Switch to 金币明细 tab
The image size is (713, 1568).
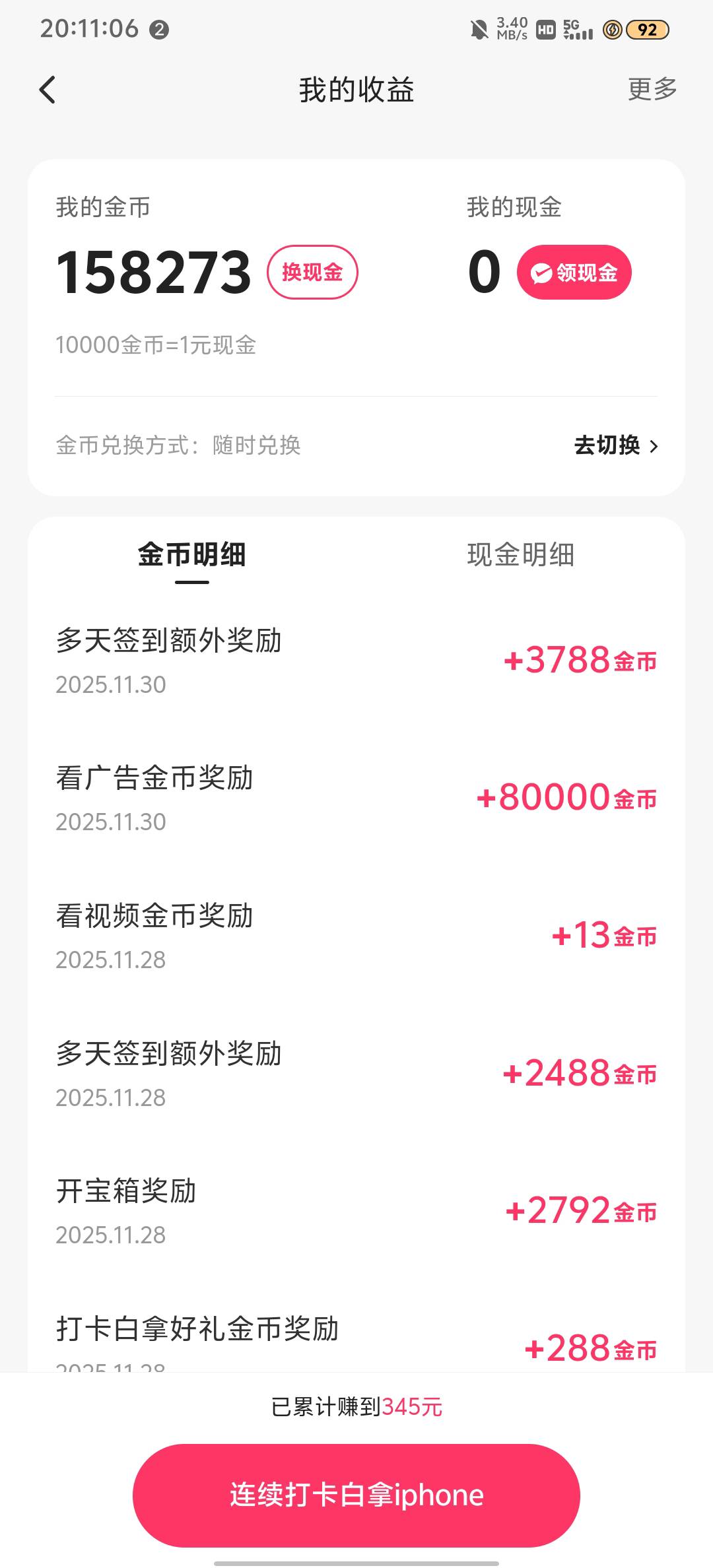(191, 555)
